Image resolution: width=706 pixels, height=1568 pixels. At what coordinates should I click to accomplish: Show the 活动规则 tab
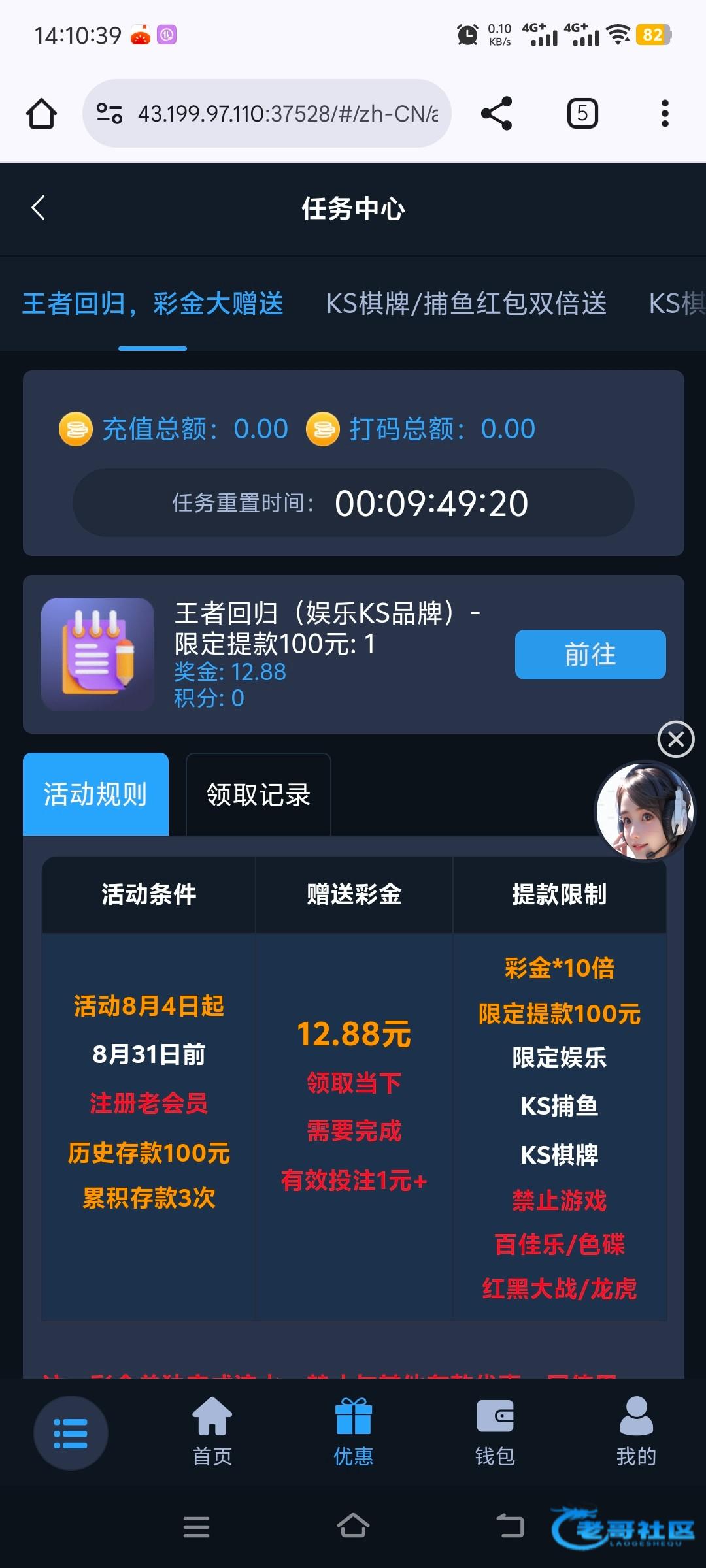(x=95, y=794)
